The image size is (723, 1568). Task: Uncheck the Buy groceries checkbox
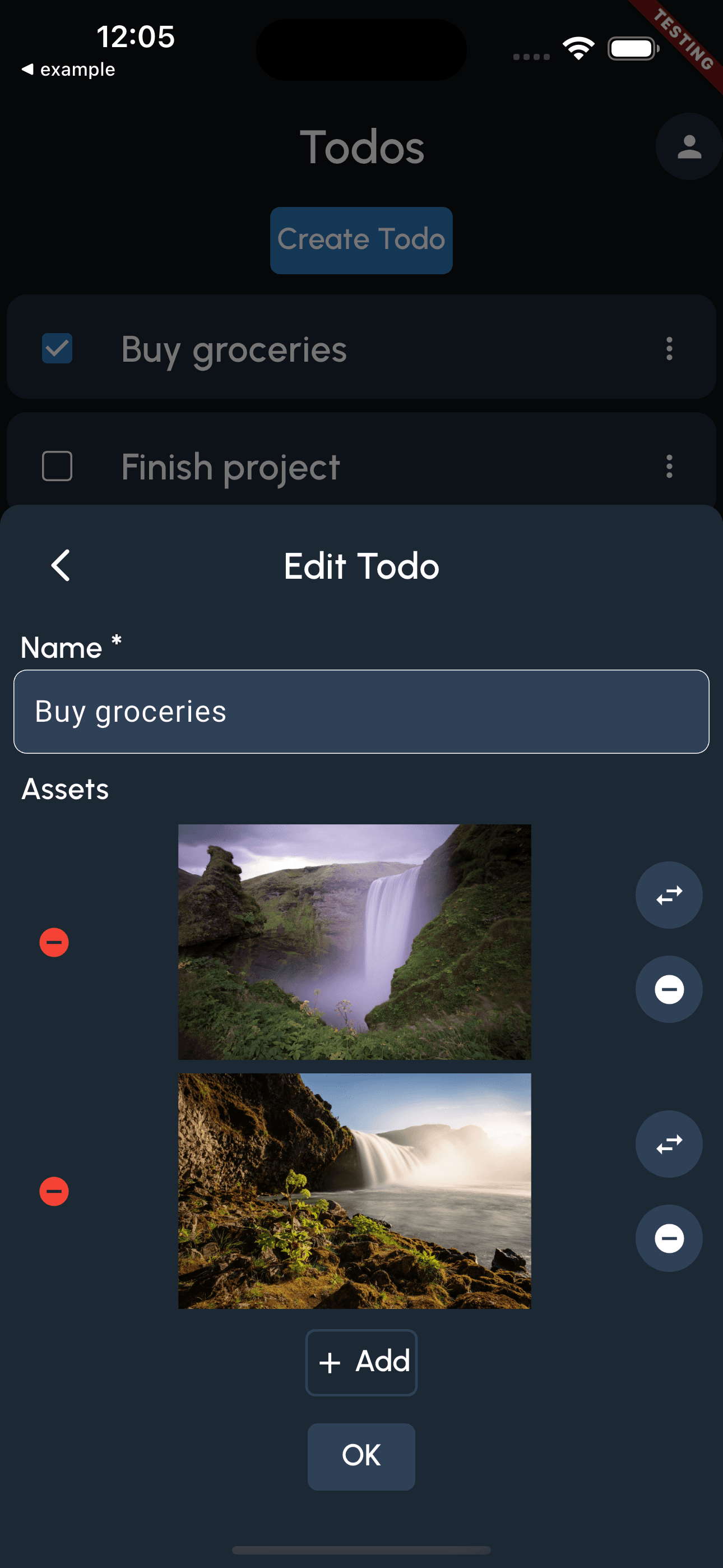57,349
